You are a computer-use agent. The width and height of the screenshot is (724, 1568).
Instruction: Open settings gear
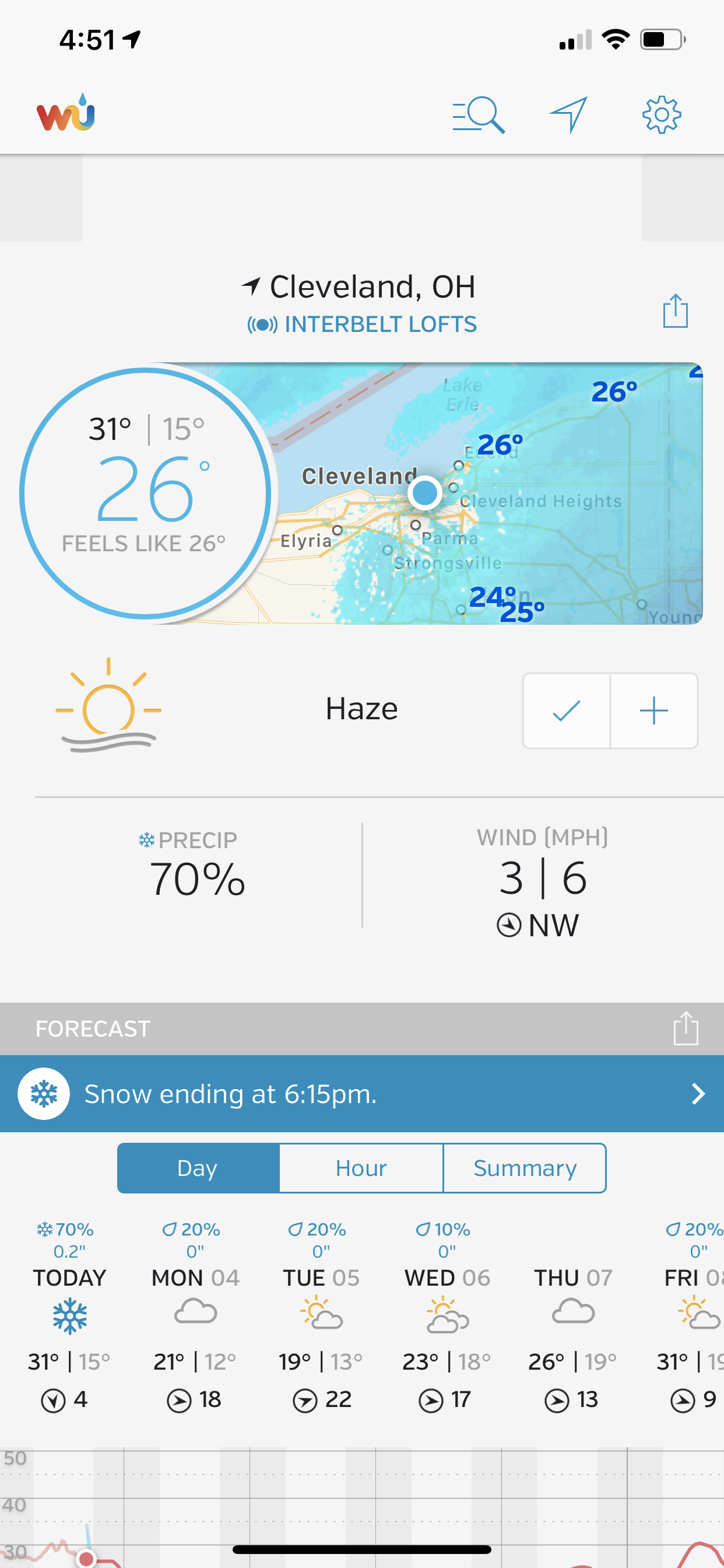coord(661,114)
